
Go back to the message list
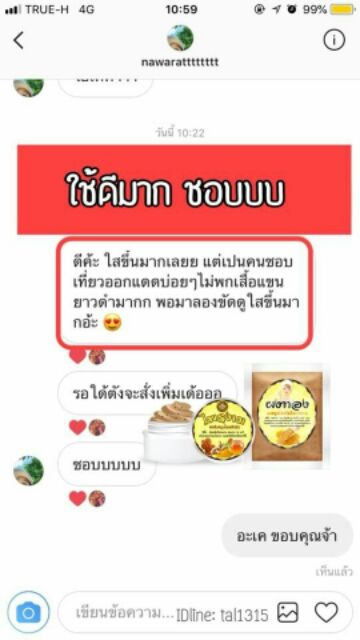tap(18, 40)
